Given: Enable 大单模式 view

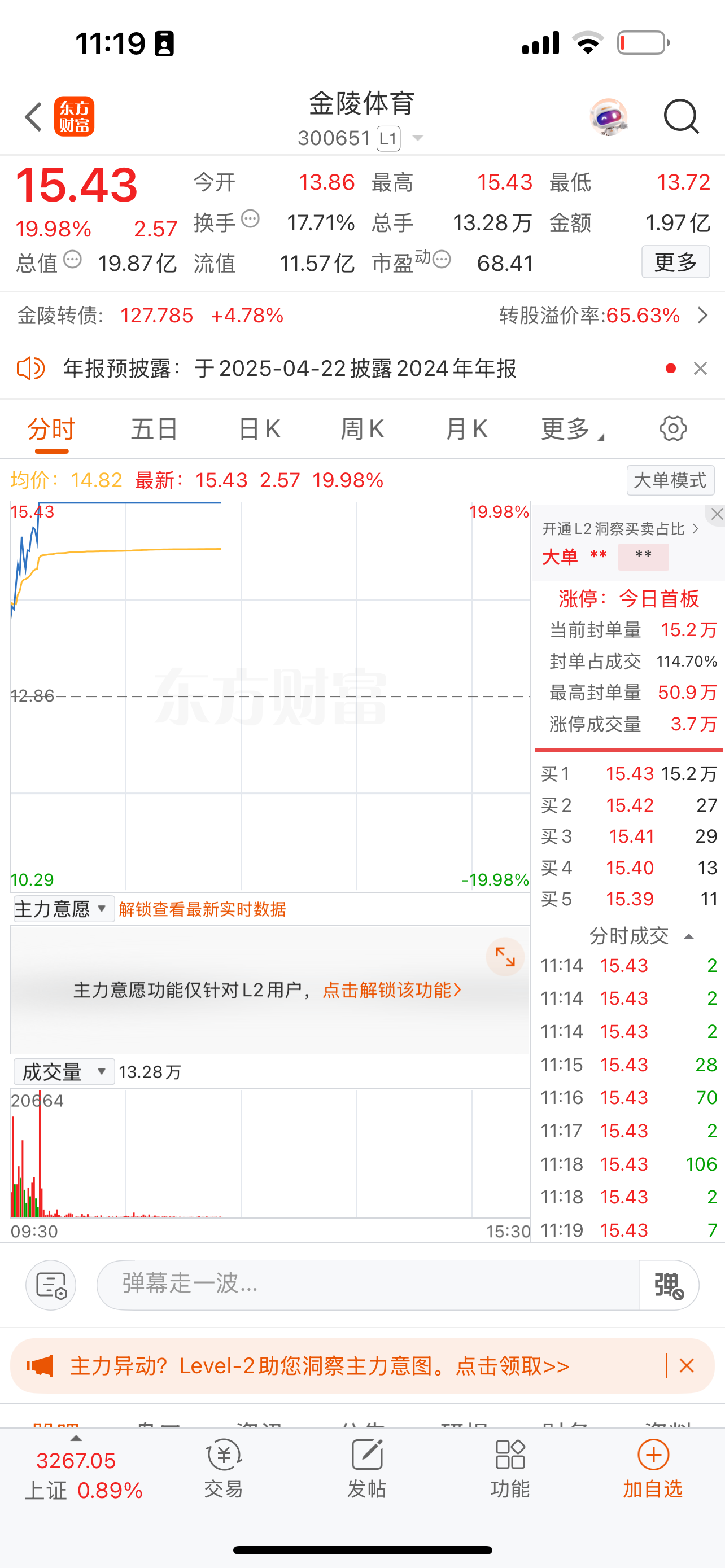Looking at the screenshot, I should click(670, 480).
